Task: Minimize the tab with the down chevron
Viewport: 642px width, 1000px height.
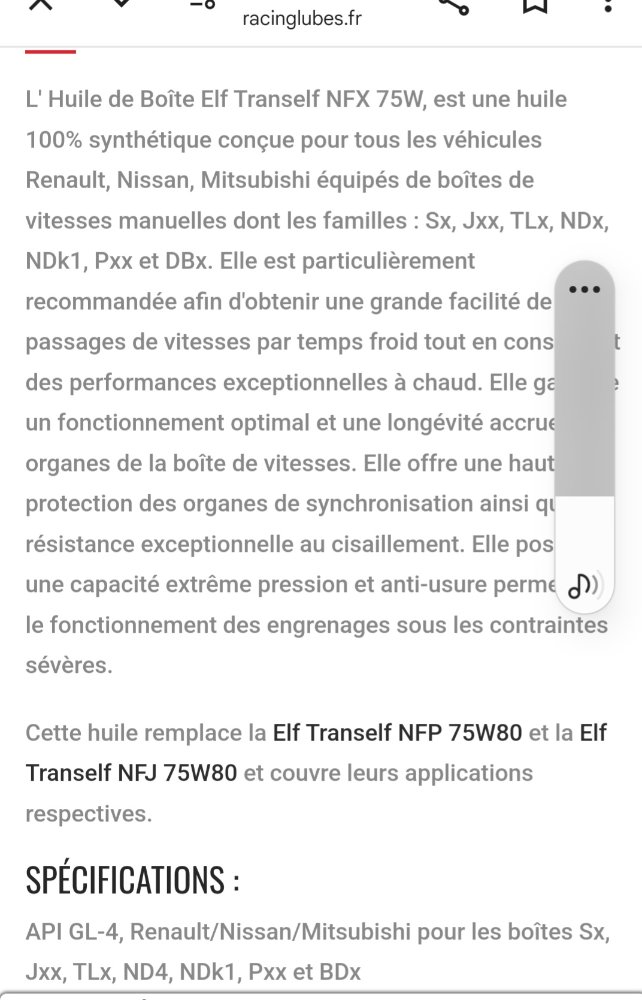Action: tap(121, 4)
